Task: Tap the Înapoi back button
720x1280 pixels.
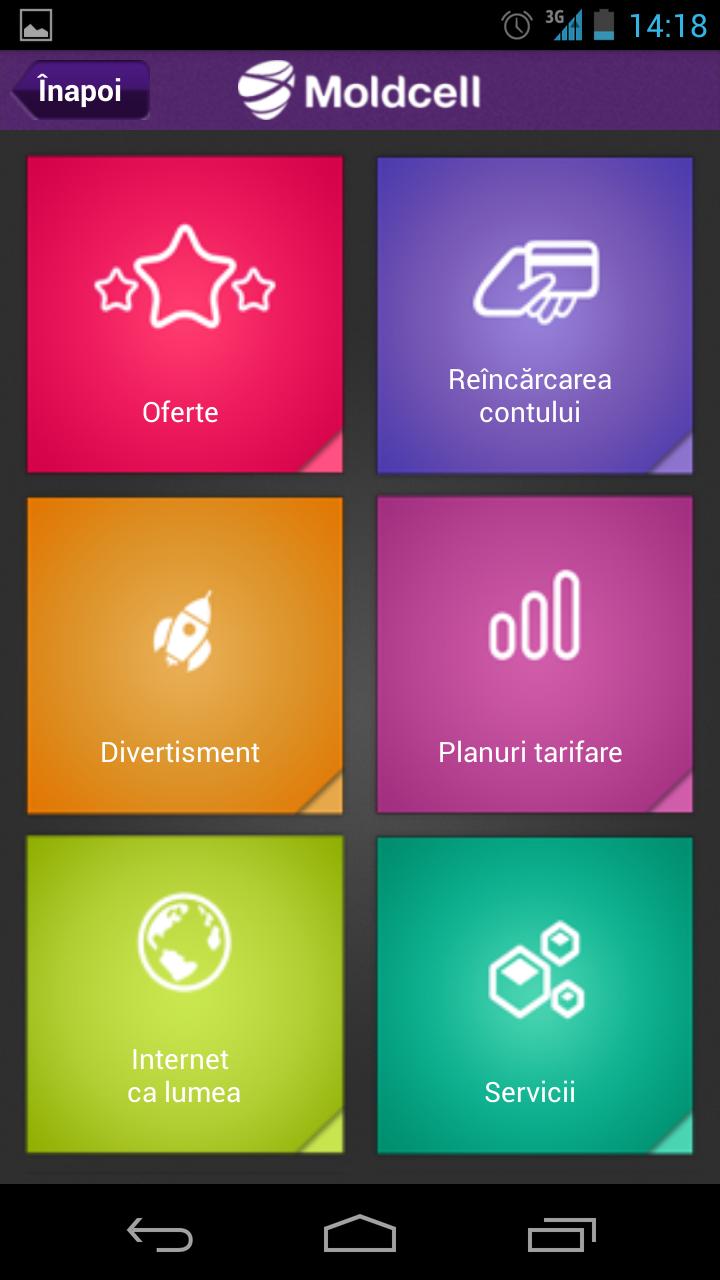Action: (x=82, y=91)
